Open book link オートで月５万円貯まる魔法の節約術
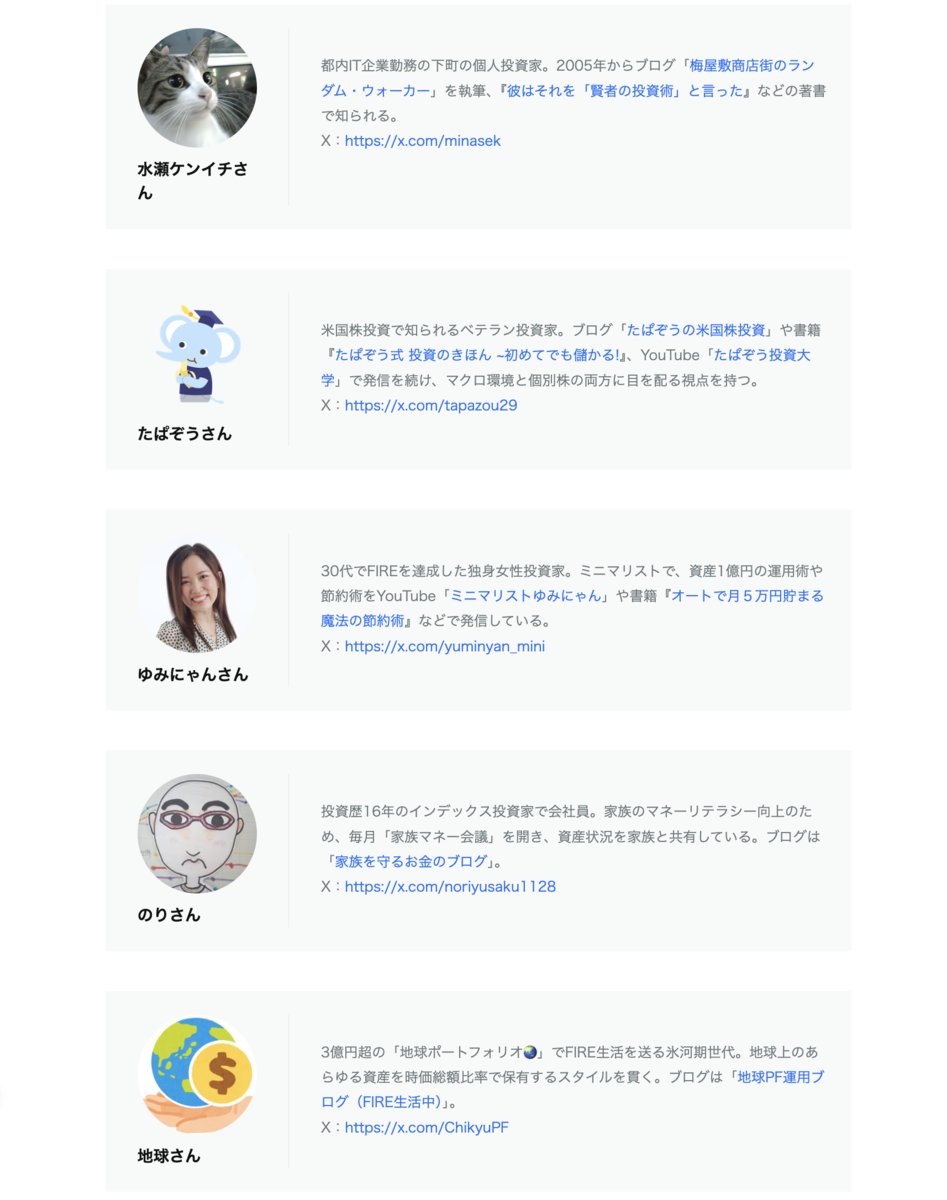Image resolution: width=947 pixels, height=1200 pixels. 746,596
